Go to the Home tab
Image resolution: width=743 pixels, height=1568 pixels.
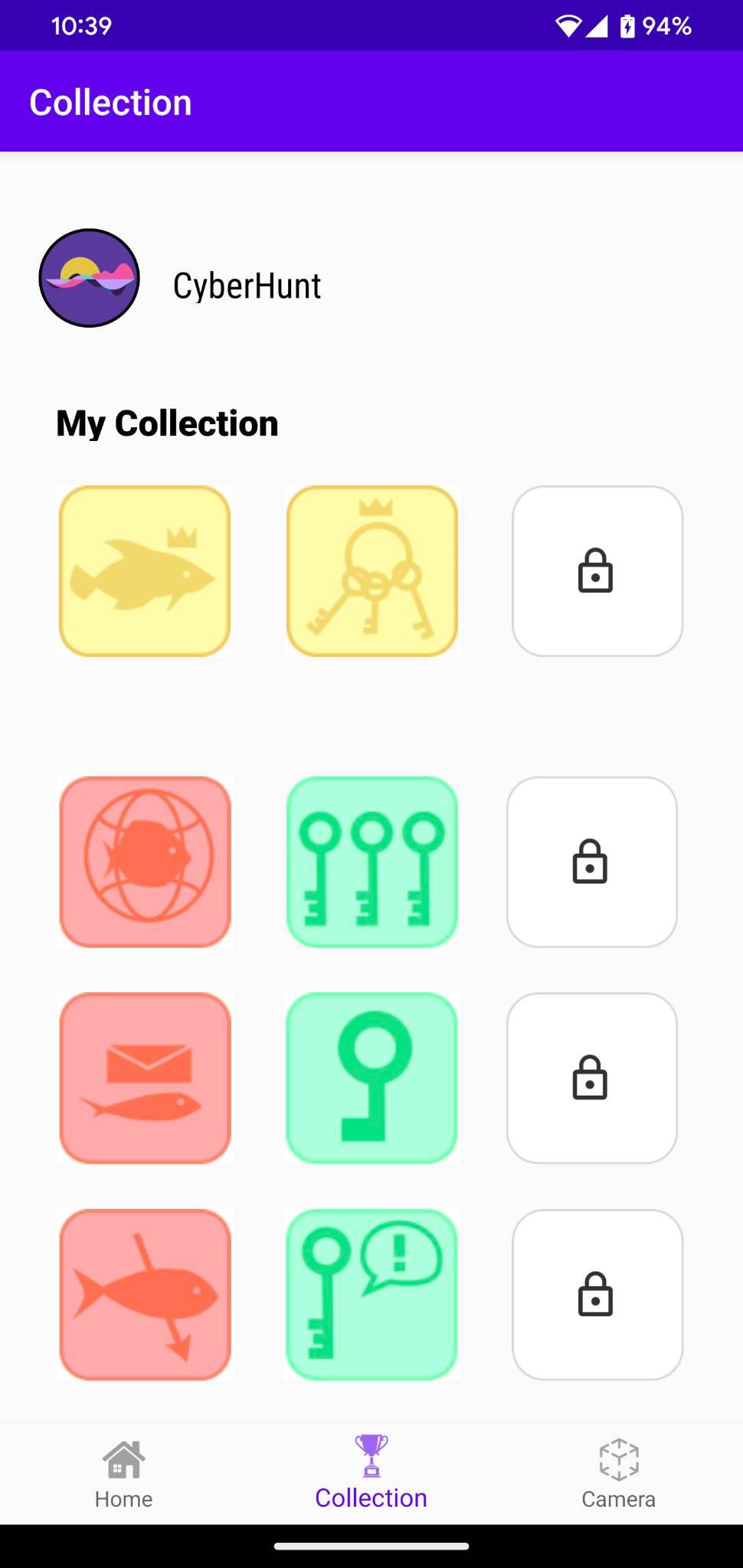tap(123, 1474)
